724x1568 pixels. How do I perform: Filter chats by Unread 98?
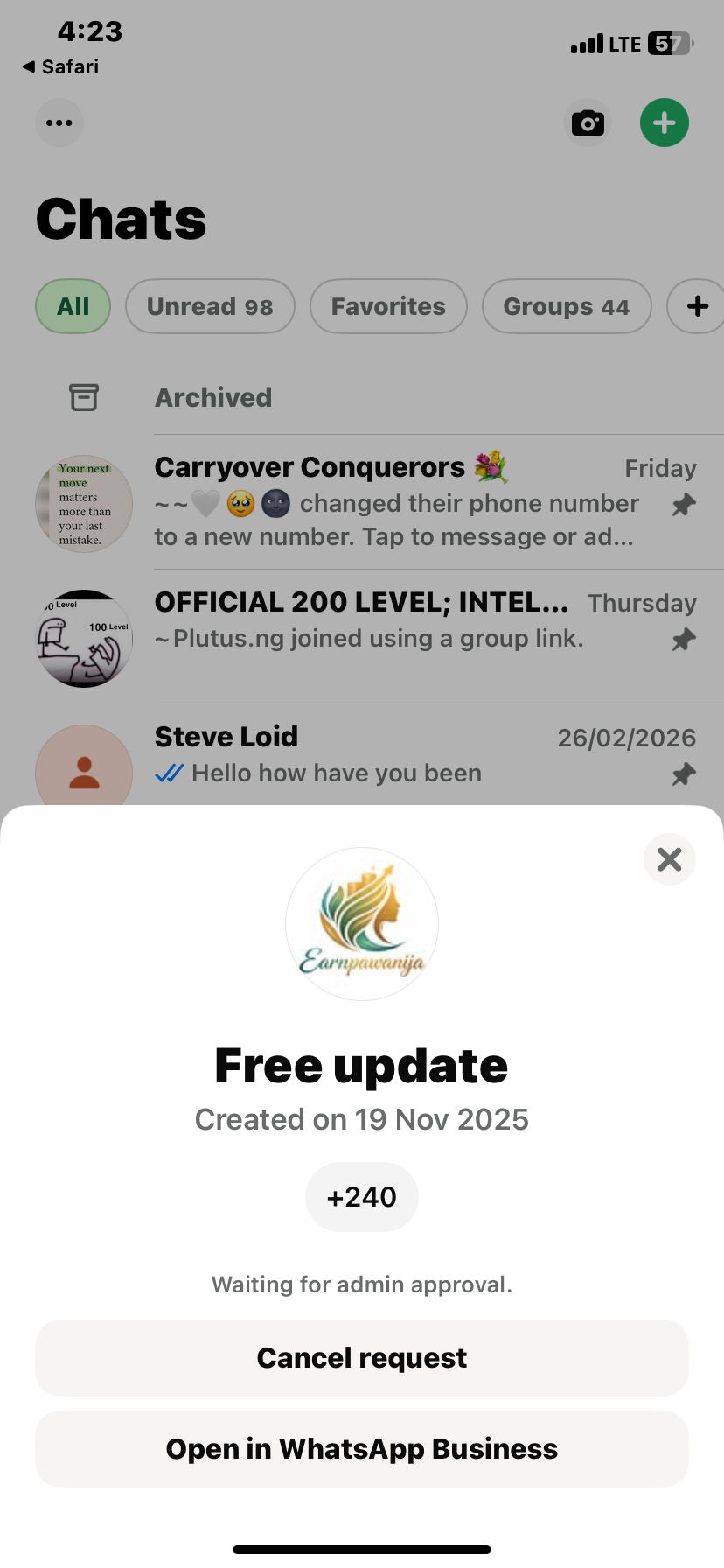tap(210, 307)
